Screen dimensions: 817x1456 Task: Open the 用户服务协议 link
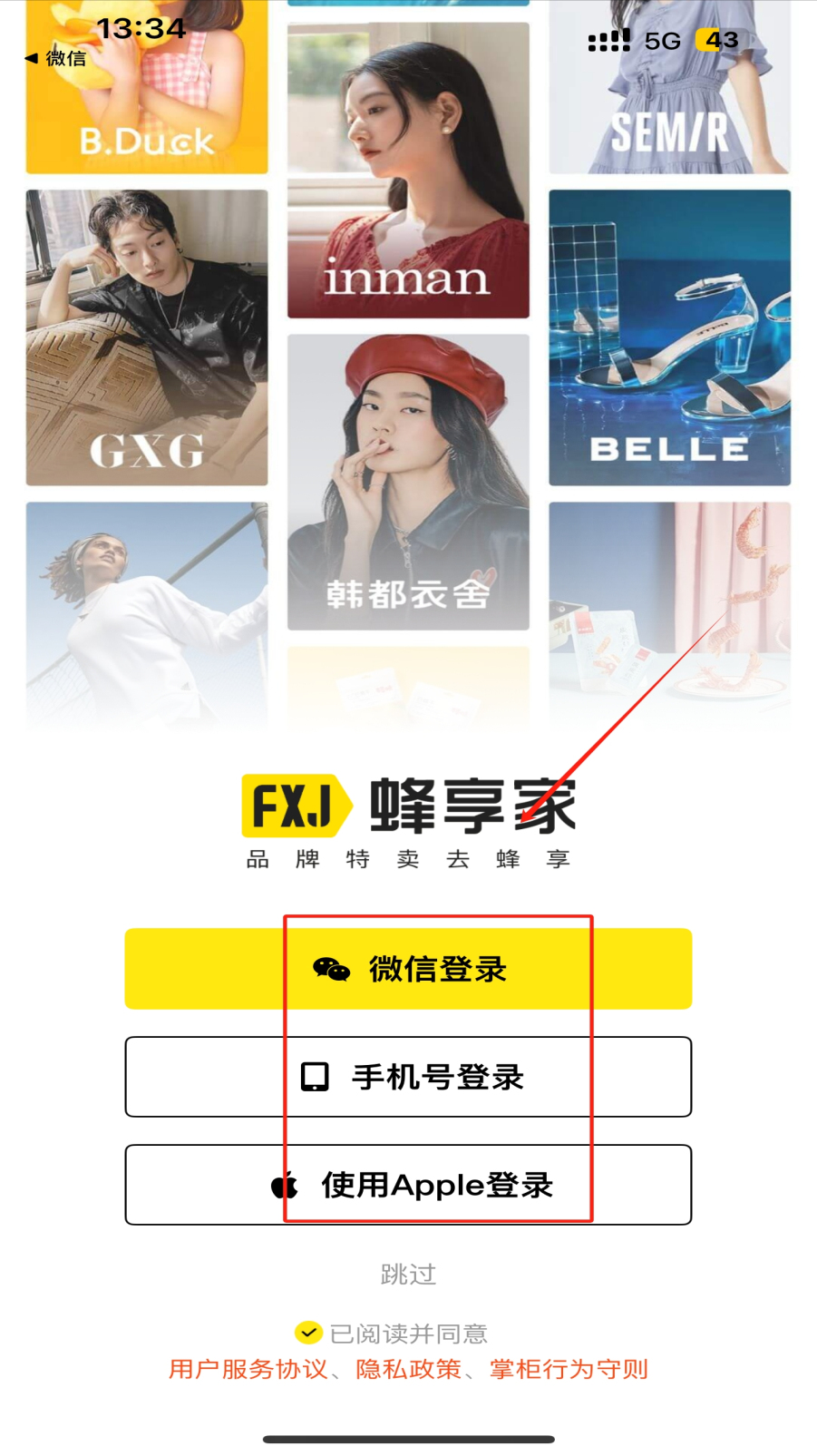pos(248,1369)
